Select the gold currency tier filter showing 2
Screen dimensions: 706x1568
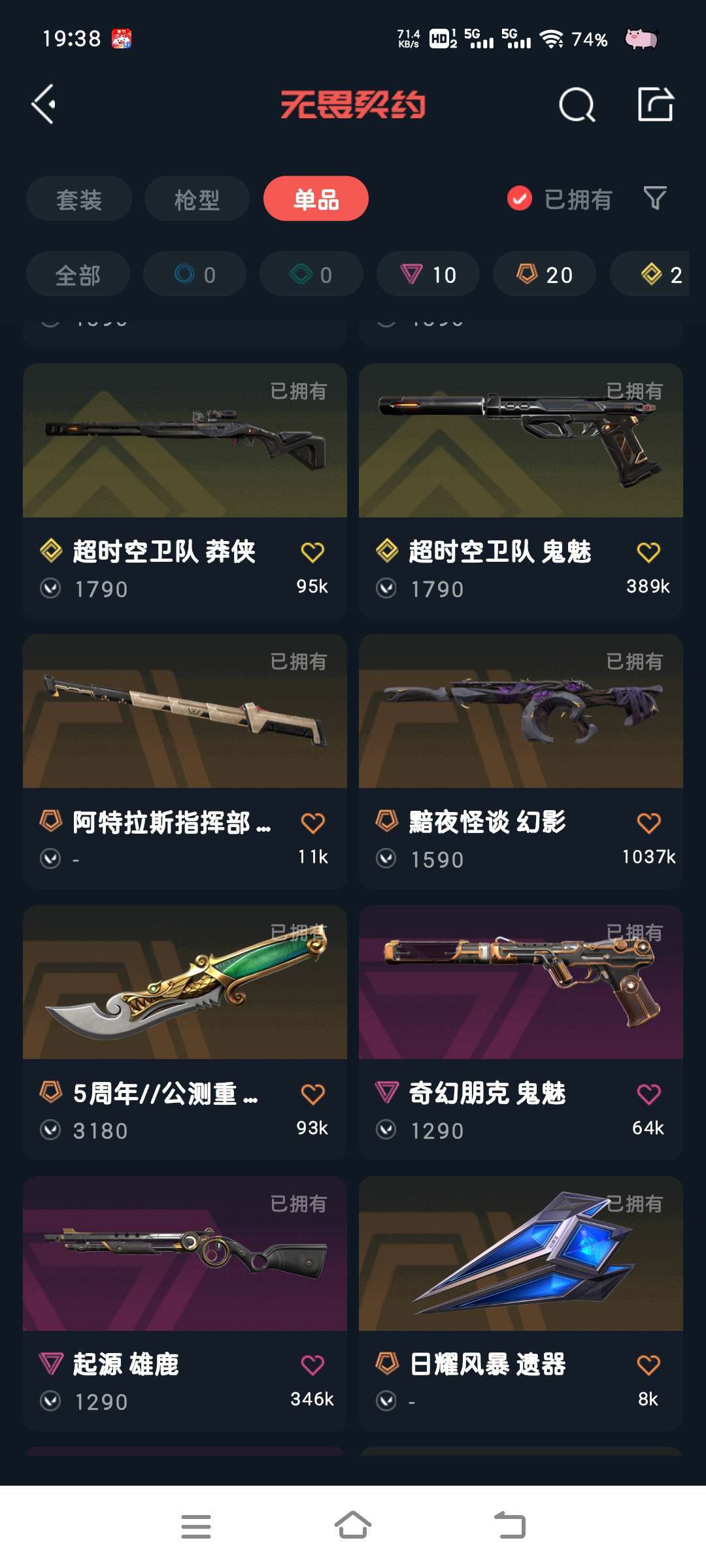(657, 274)
